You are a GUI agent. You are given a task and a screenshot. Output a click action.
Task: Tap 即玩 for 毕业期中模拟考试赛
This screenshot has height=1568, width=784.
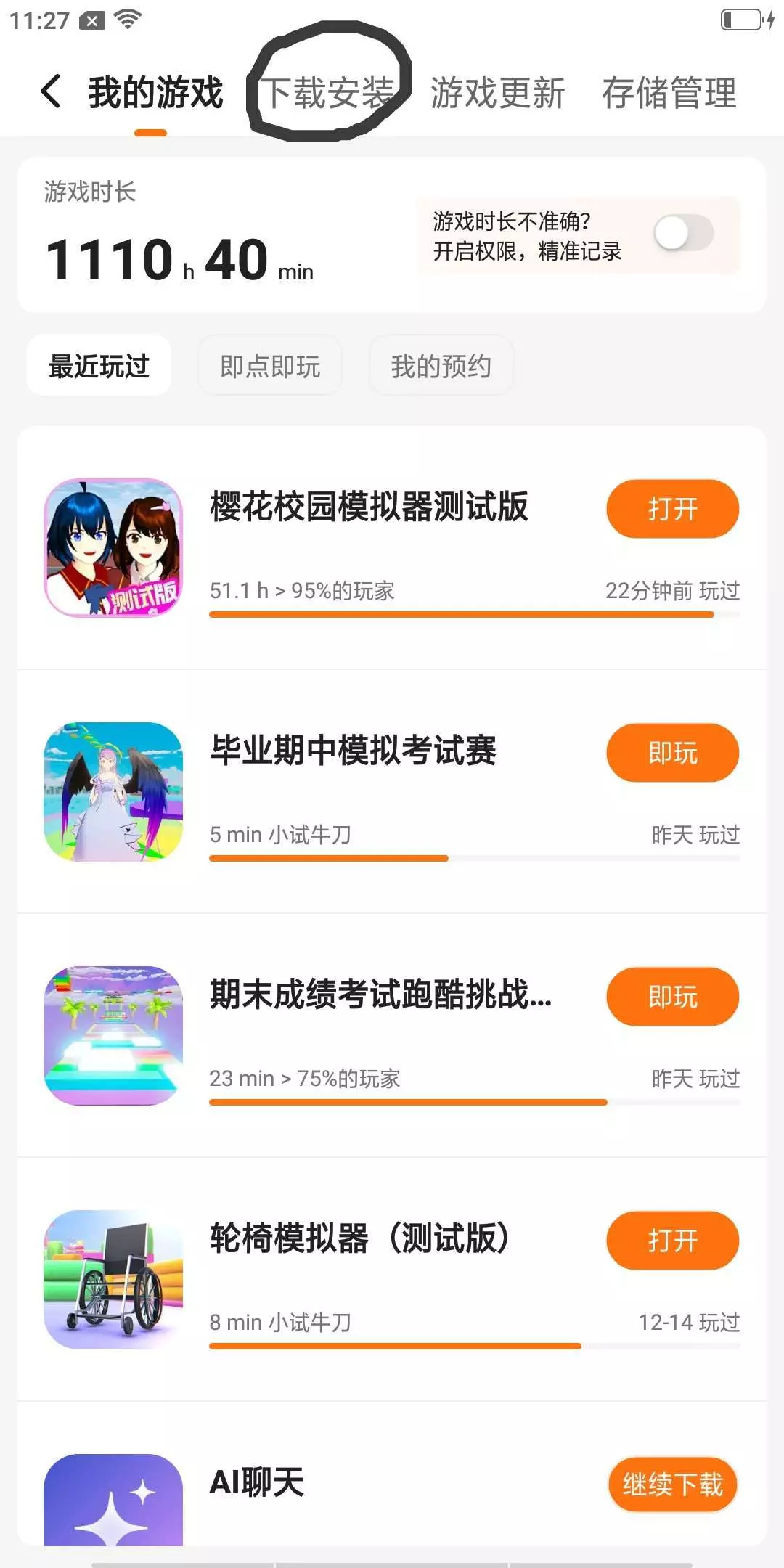[x=672, y=753]
